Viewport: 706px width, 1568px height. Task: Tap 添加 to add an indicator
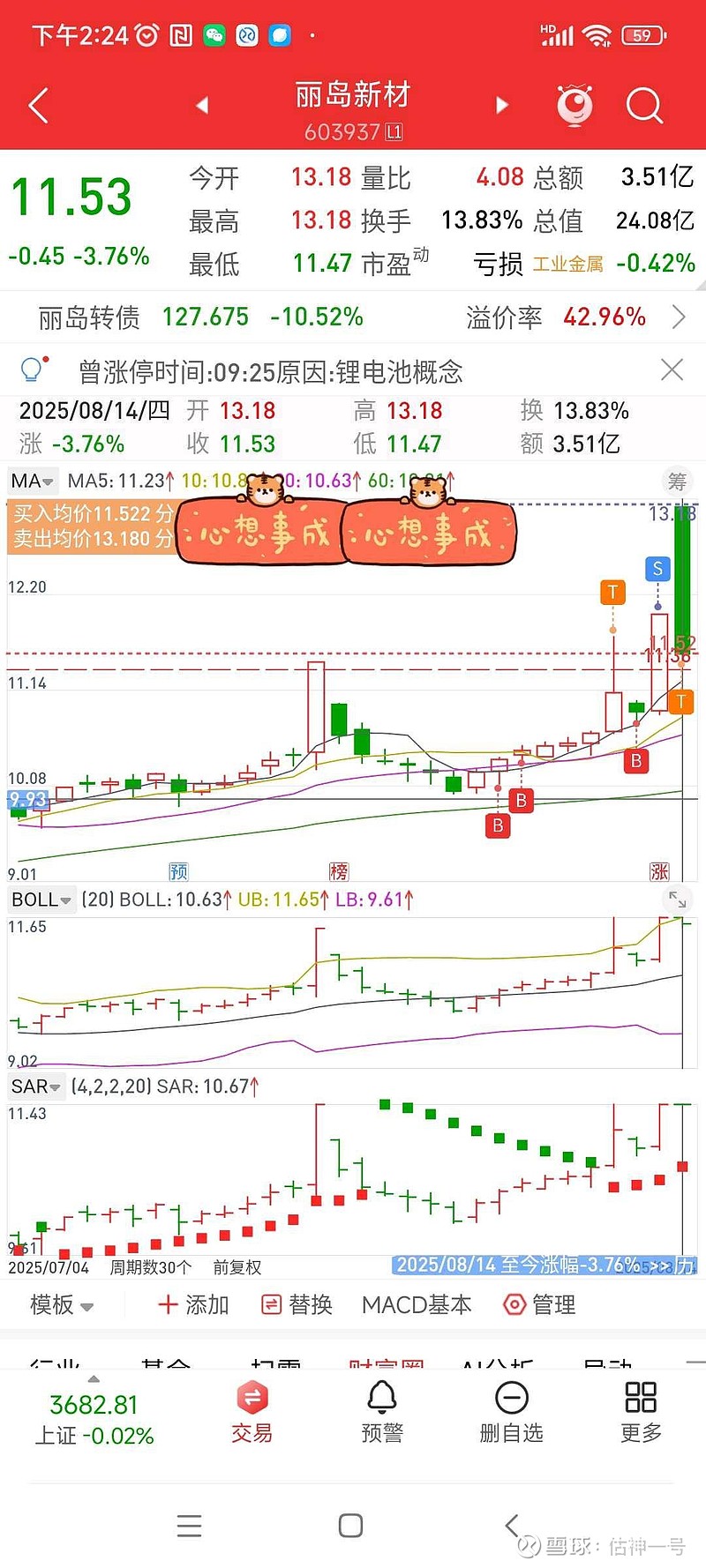193,1305
